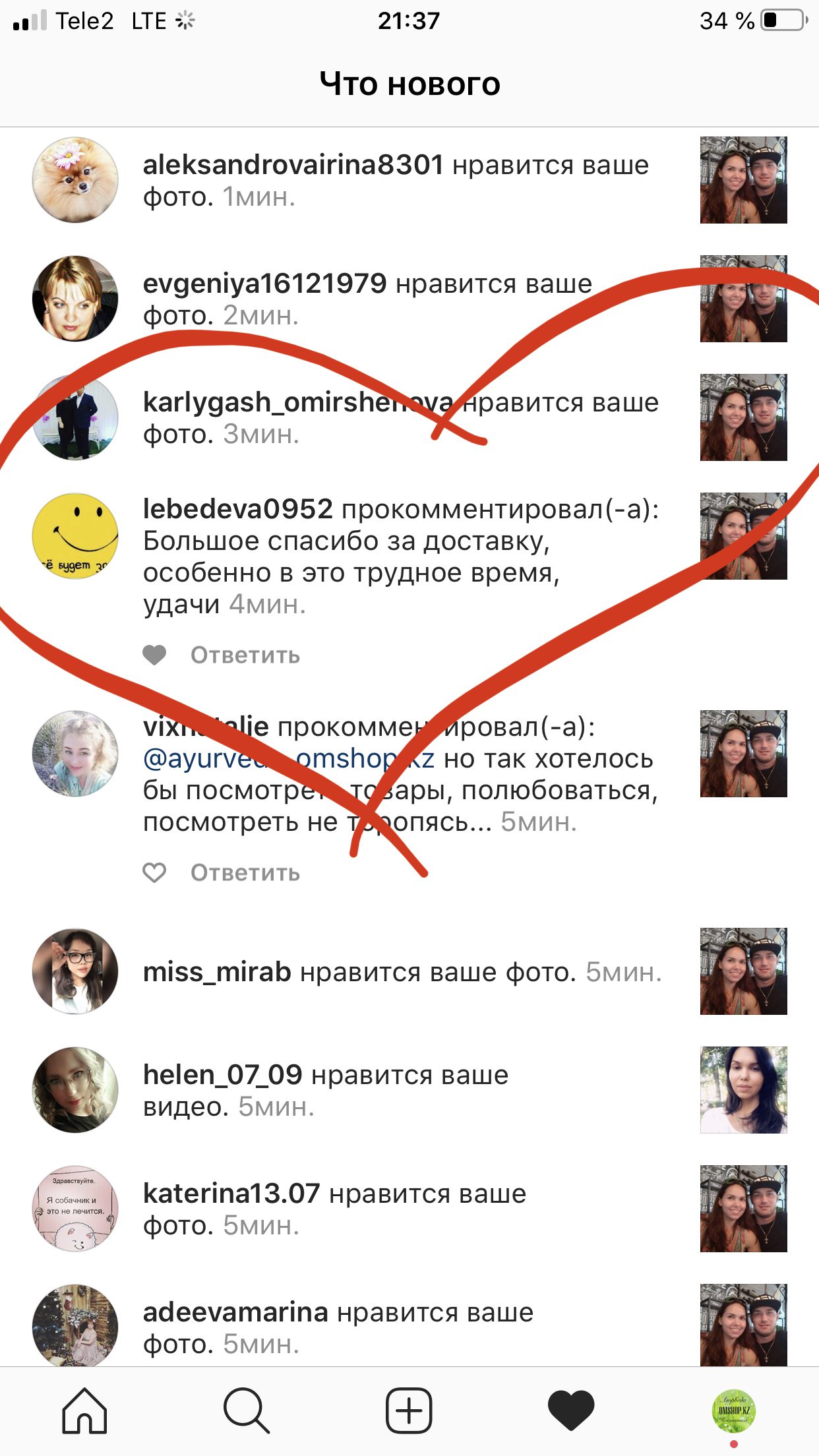Like vixnatalie's comment with the heart
Image resolution: width=819 pixels, height=1456 pixels.
(154, 872)
